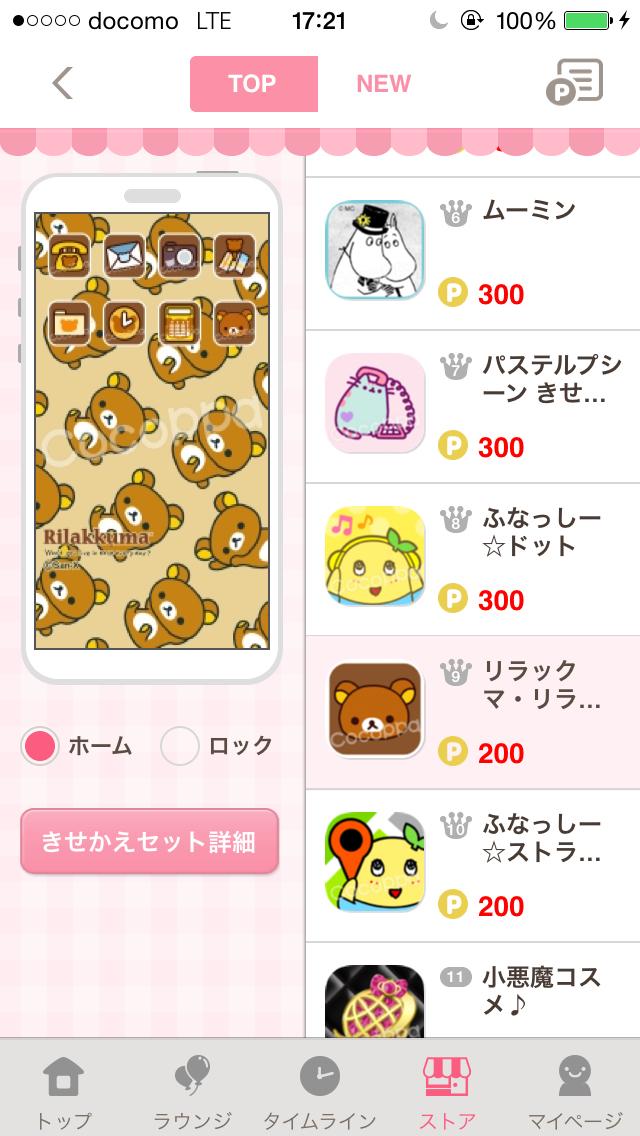
Task: Open the ラウンジ tab
Action: (192, 1088)
